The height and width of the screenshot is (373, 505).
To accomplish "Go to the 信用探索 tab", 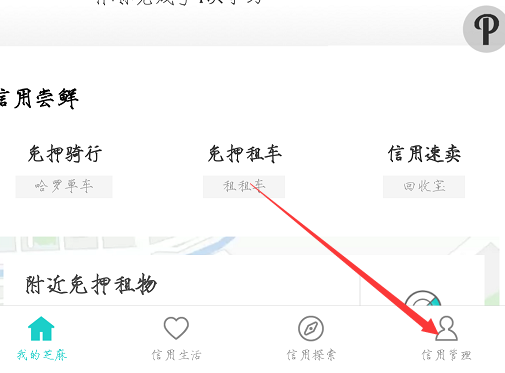I will pyautogui.click(x=311, y=339).
